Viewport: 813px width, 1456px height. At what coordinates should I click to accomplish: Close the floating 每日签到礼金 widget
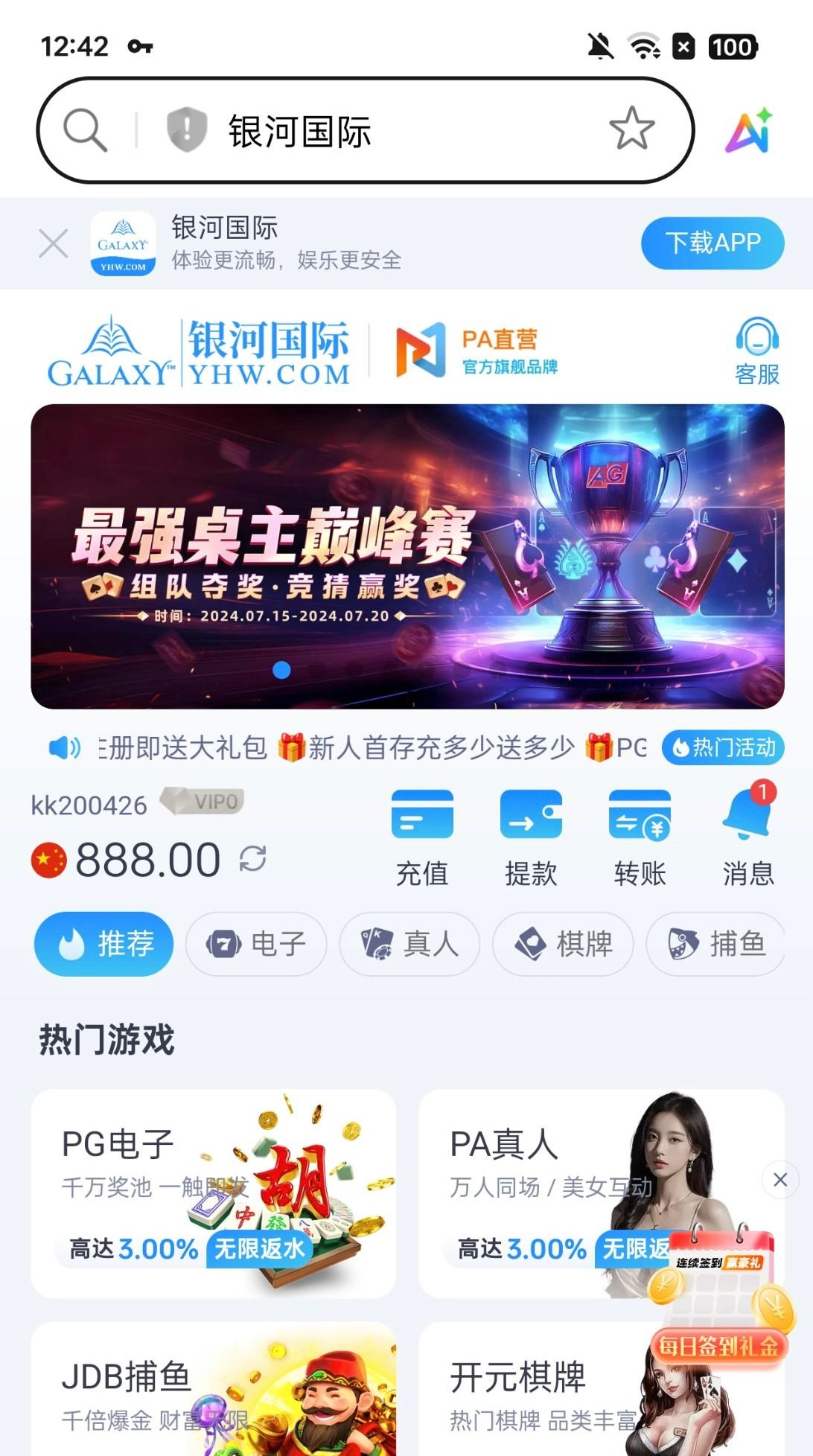[780, 1180]
